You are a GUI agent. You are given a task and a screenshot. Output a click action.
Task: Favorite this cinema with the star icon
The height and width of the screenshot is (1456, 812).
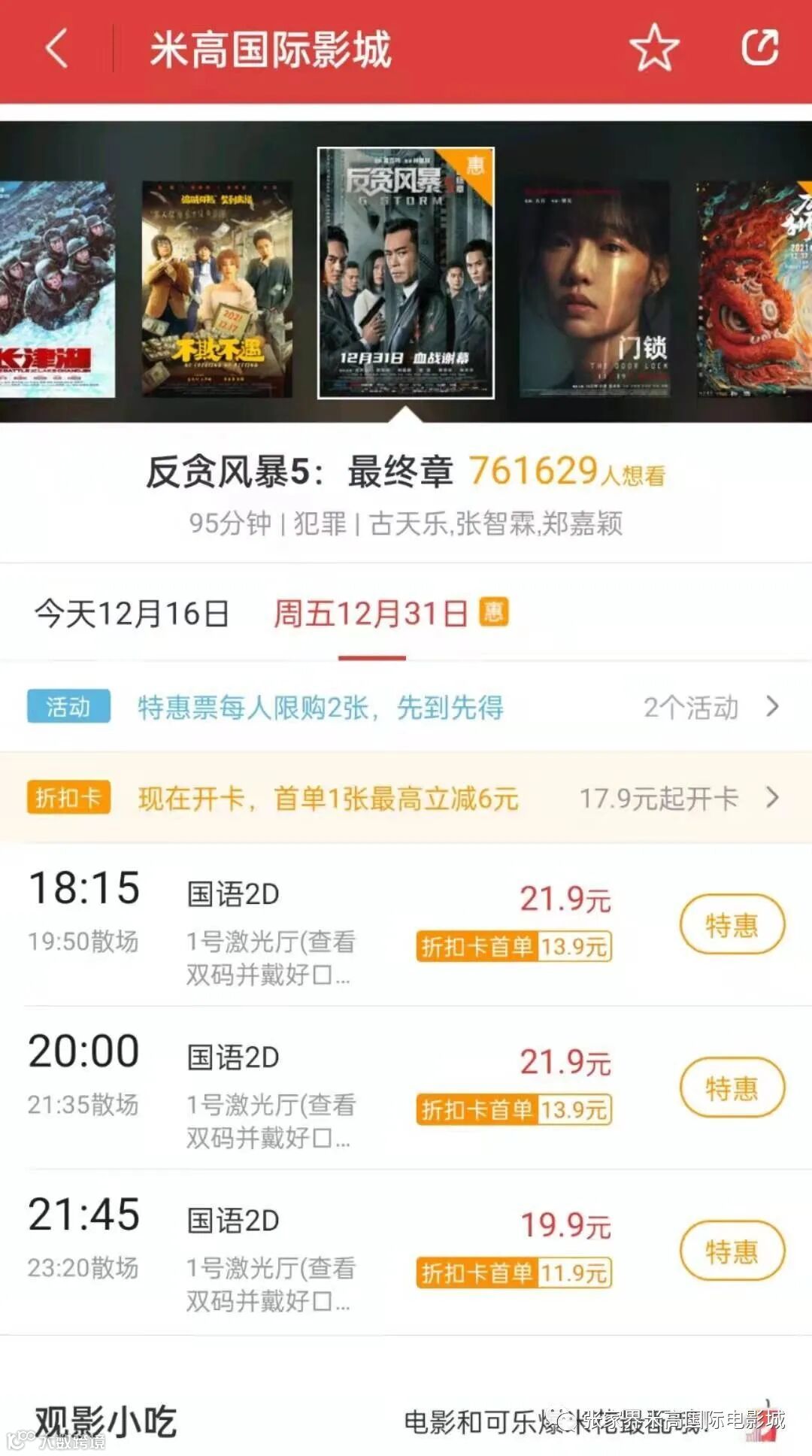pyautogui.click(x=653, y=48)
